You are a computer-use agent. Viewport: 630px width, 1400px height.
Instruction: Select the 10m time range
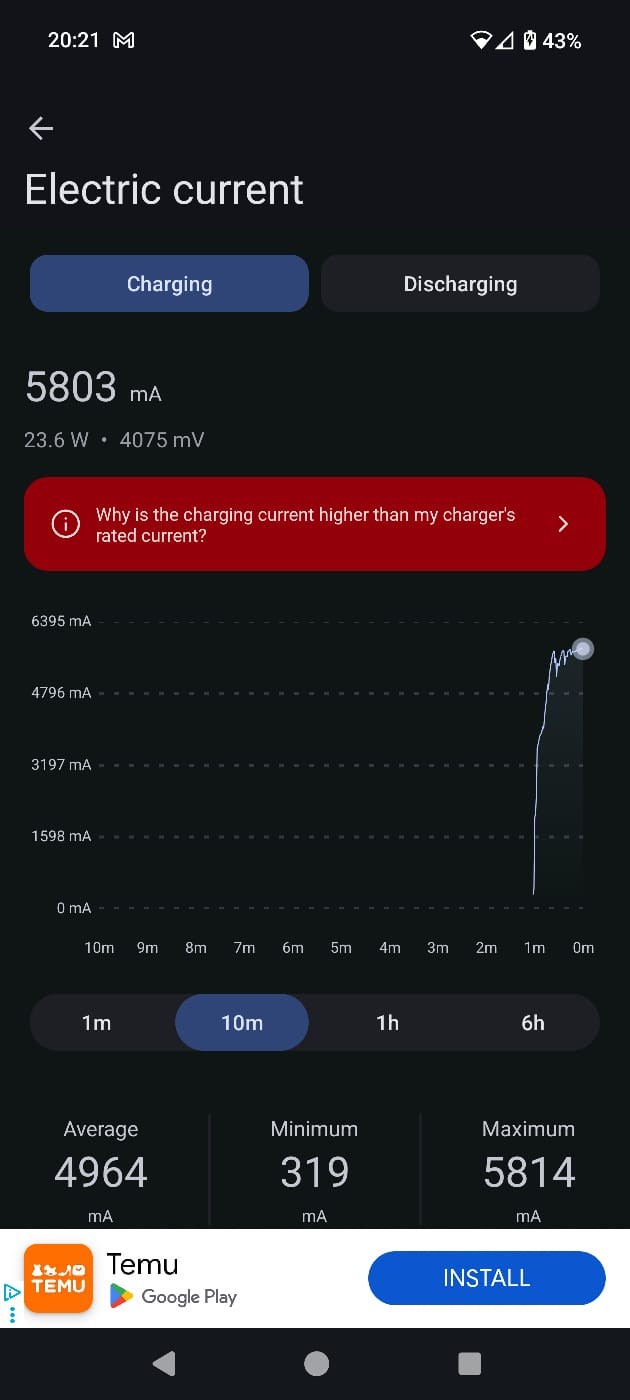click(242, 1022)
